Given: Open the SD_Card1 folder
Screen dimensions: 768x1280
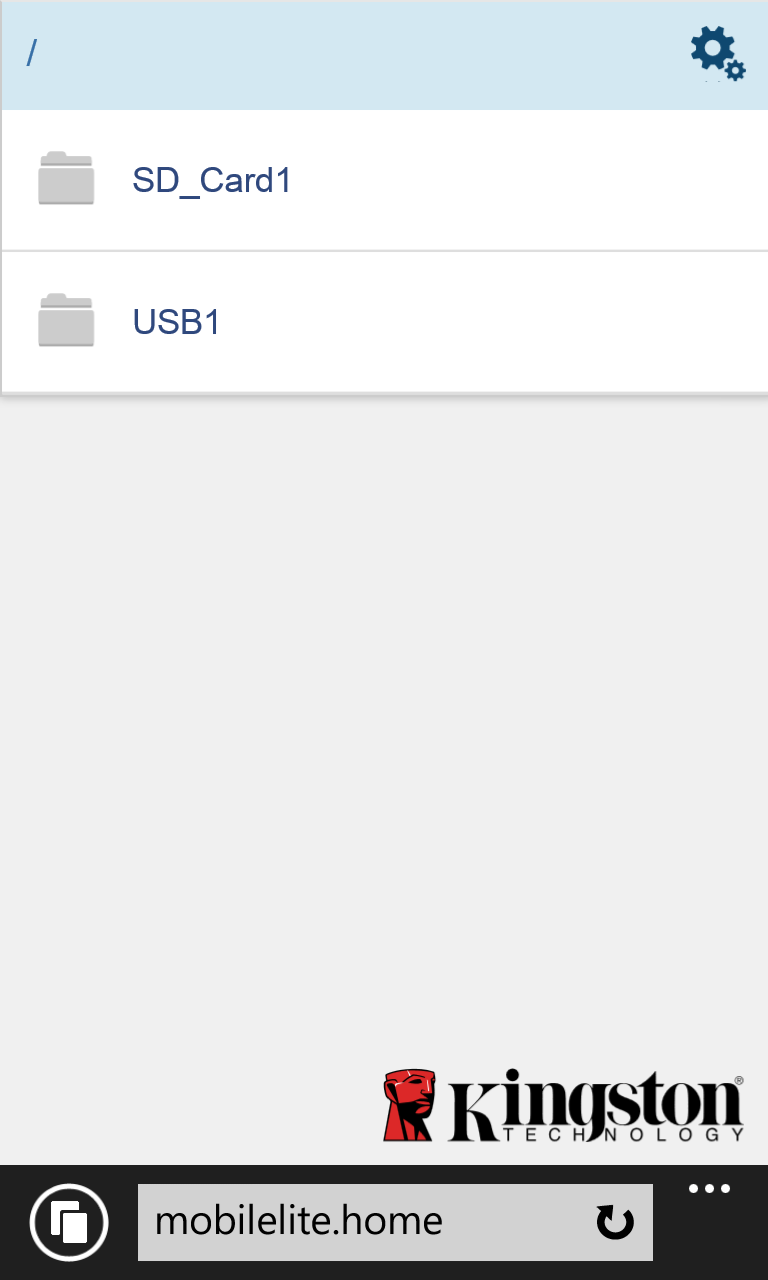Looking at the screenshot, I should point(384,181).
